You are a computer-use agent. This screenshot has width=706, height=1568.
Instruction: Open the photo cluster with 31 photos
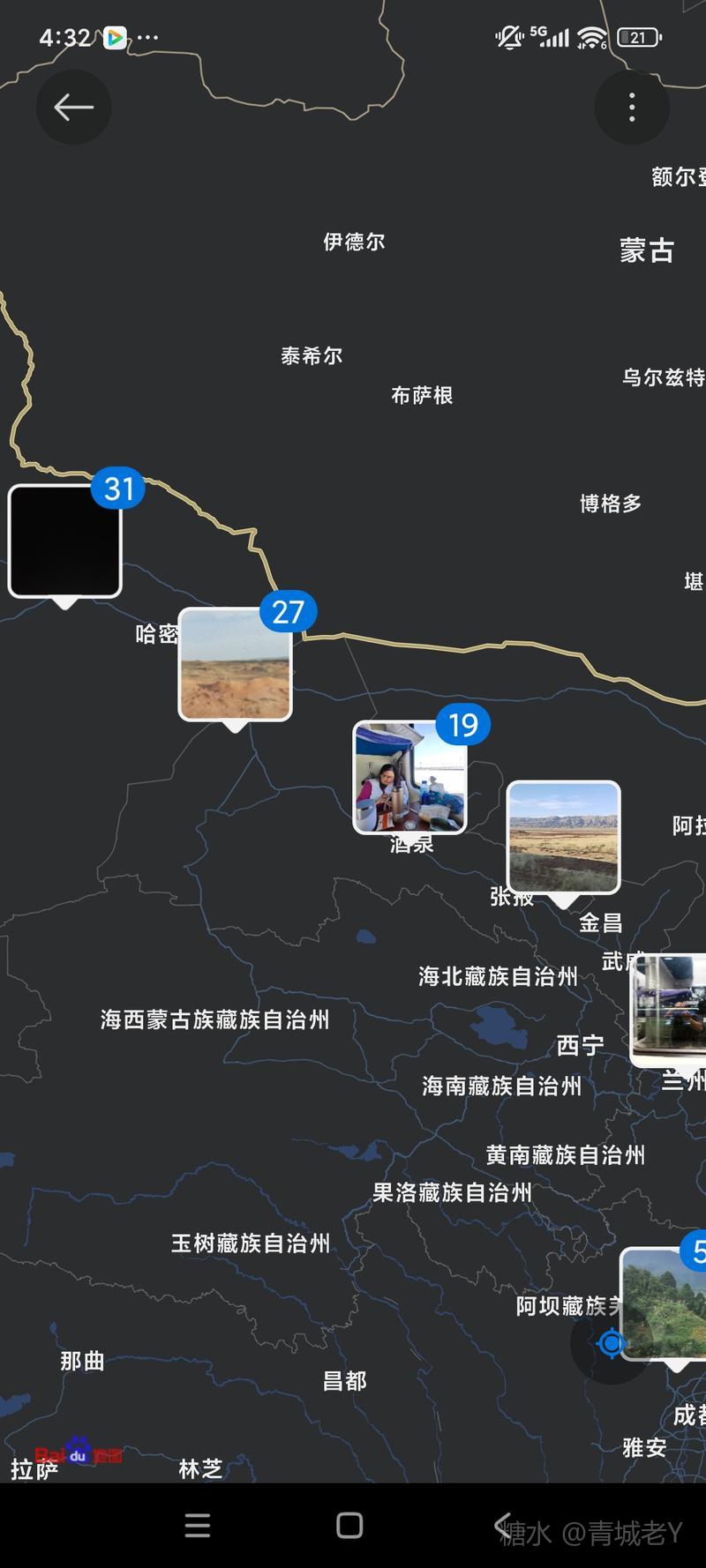65,541
